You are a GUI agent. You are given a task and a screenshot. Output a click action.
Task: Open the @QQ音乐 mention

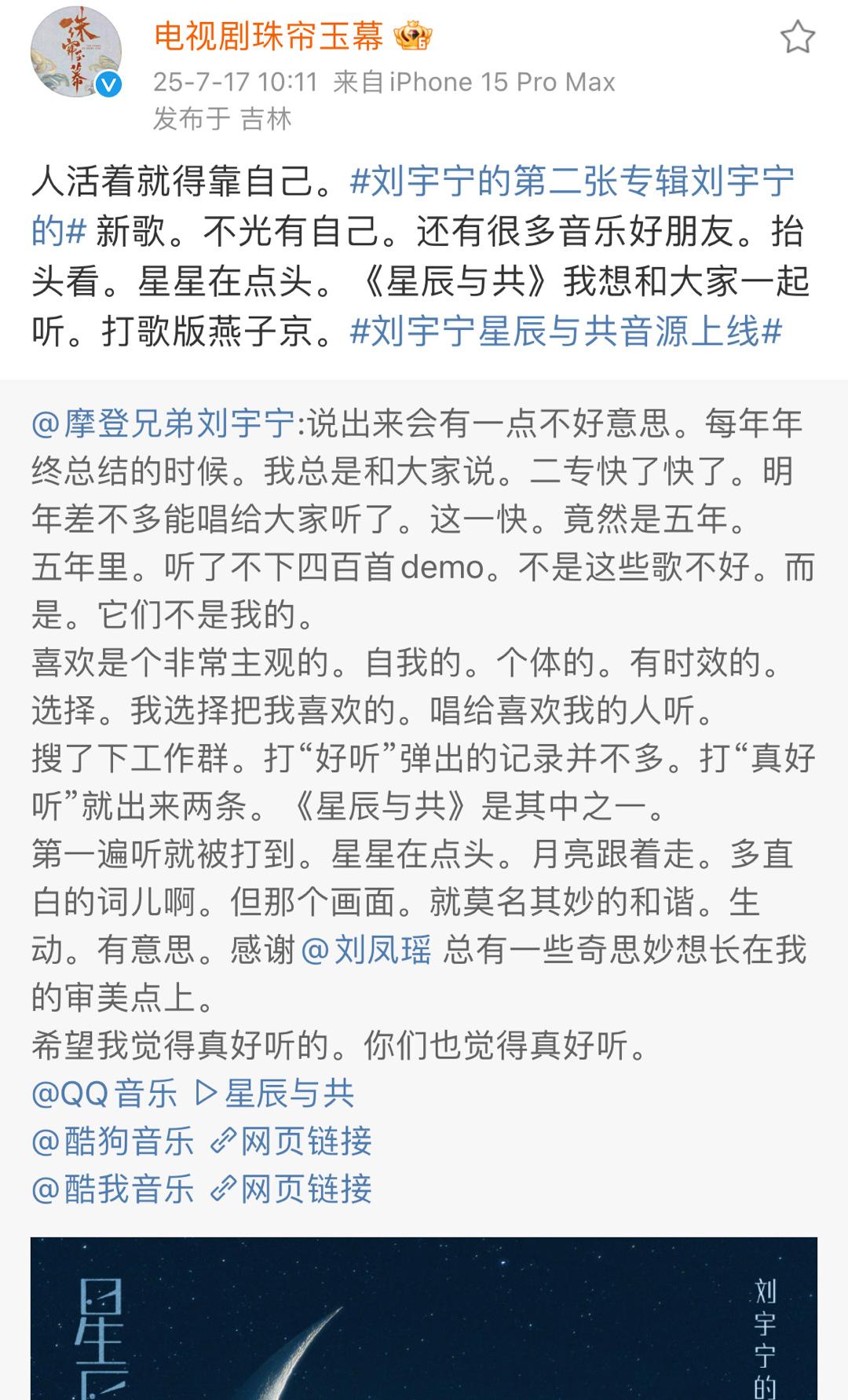(104, 1093)
